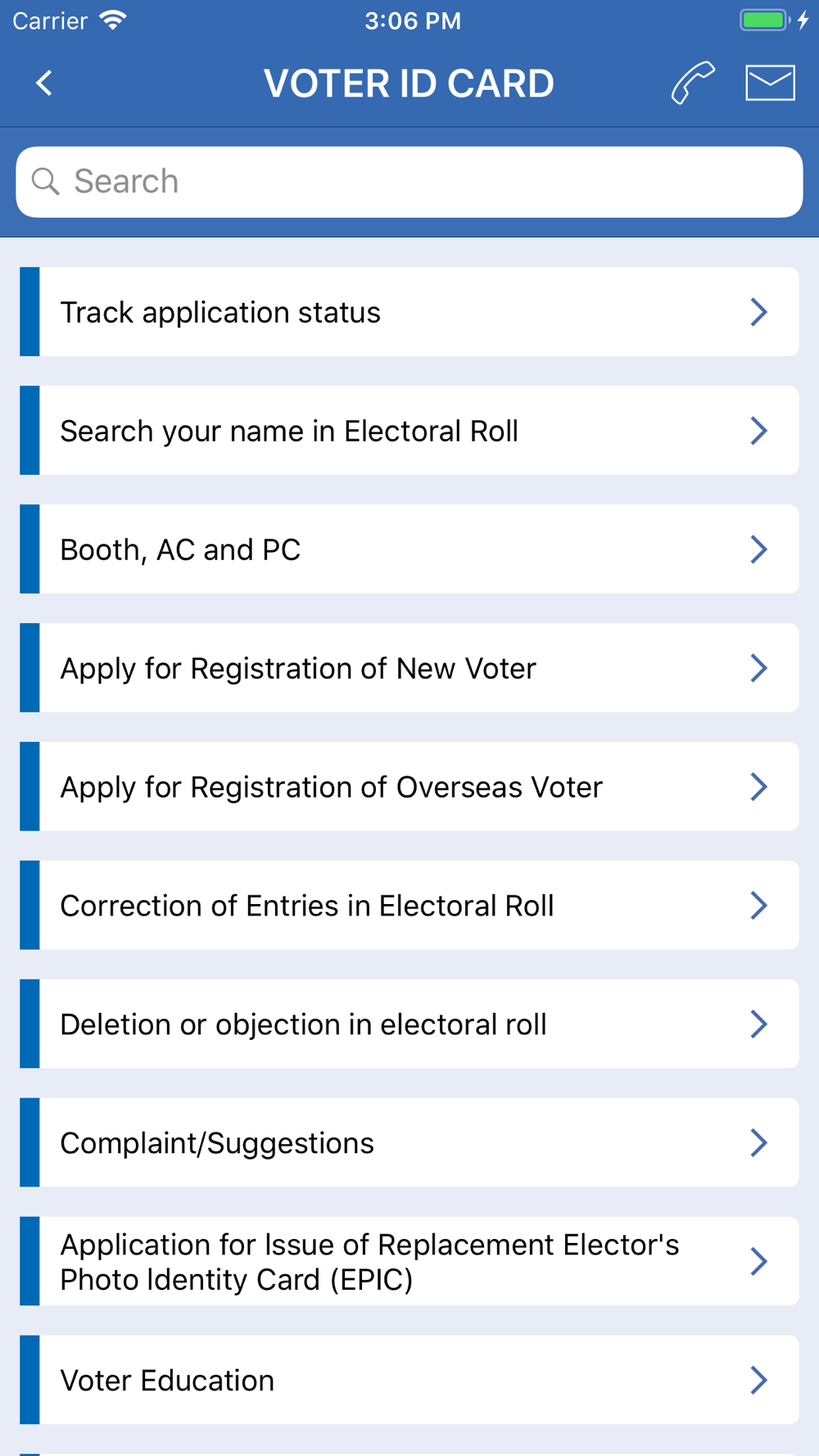Open Search your name in Electoral Roll
The image size is (819, 1456).
coord(409,431)
